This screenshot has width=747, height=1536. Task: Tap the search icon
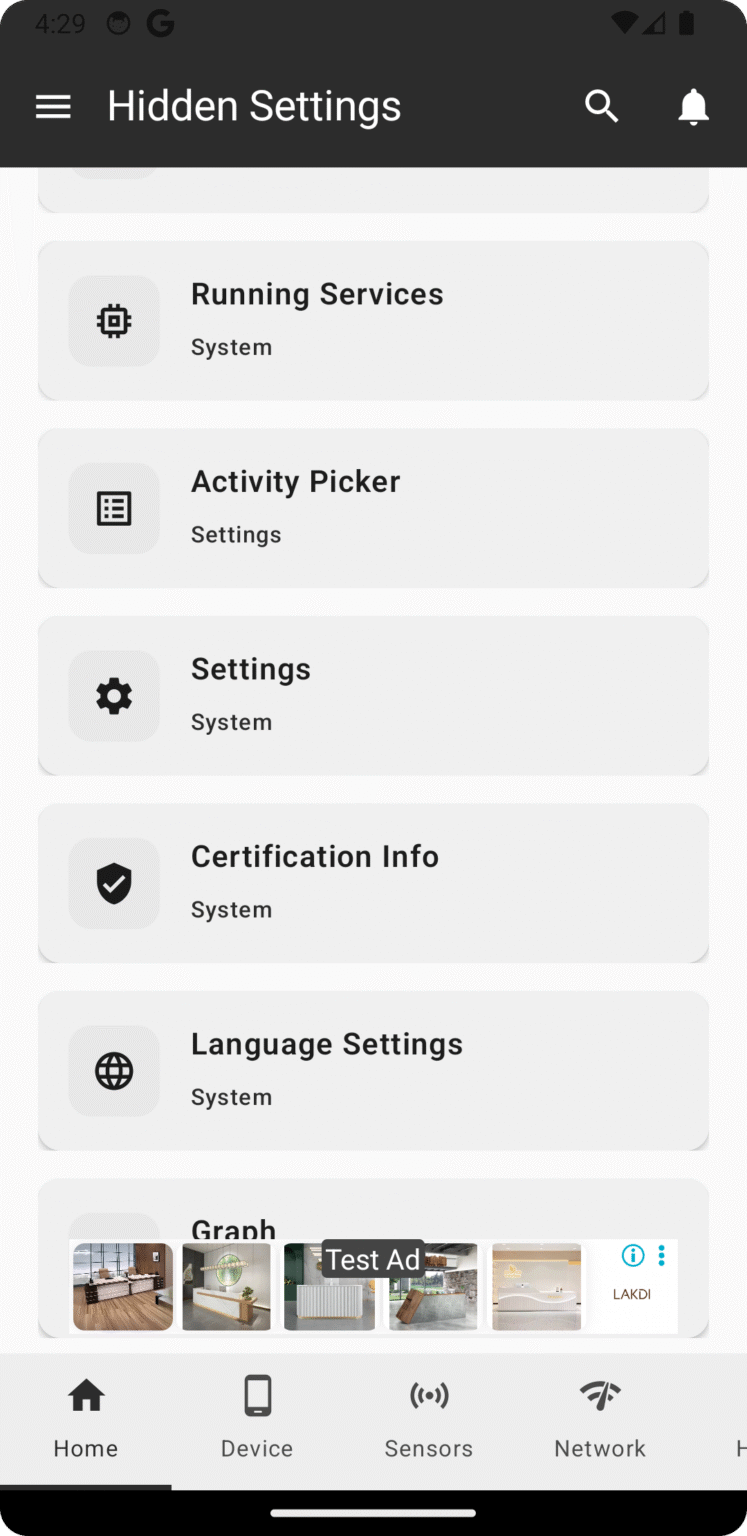(x=601, y=106)
